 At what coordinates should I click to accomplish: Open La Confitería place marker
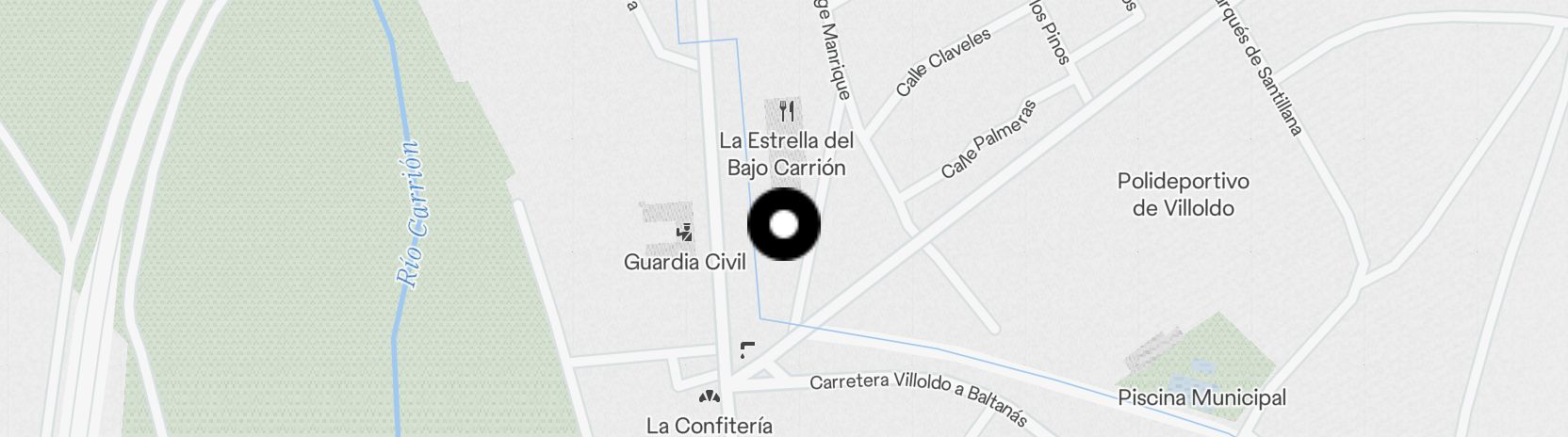[x=710, y=397]
